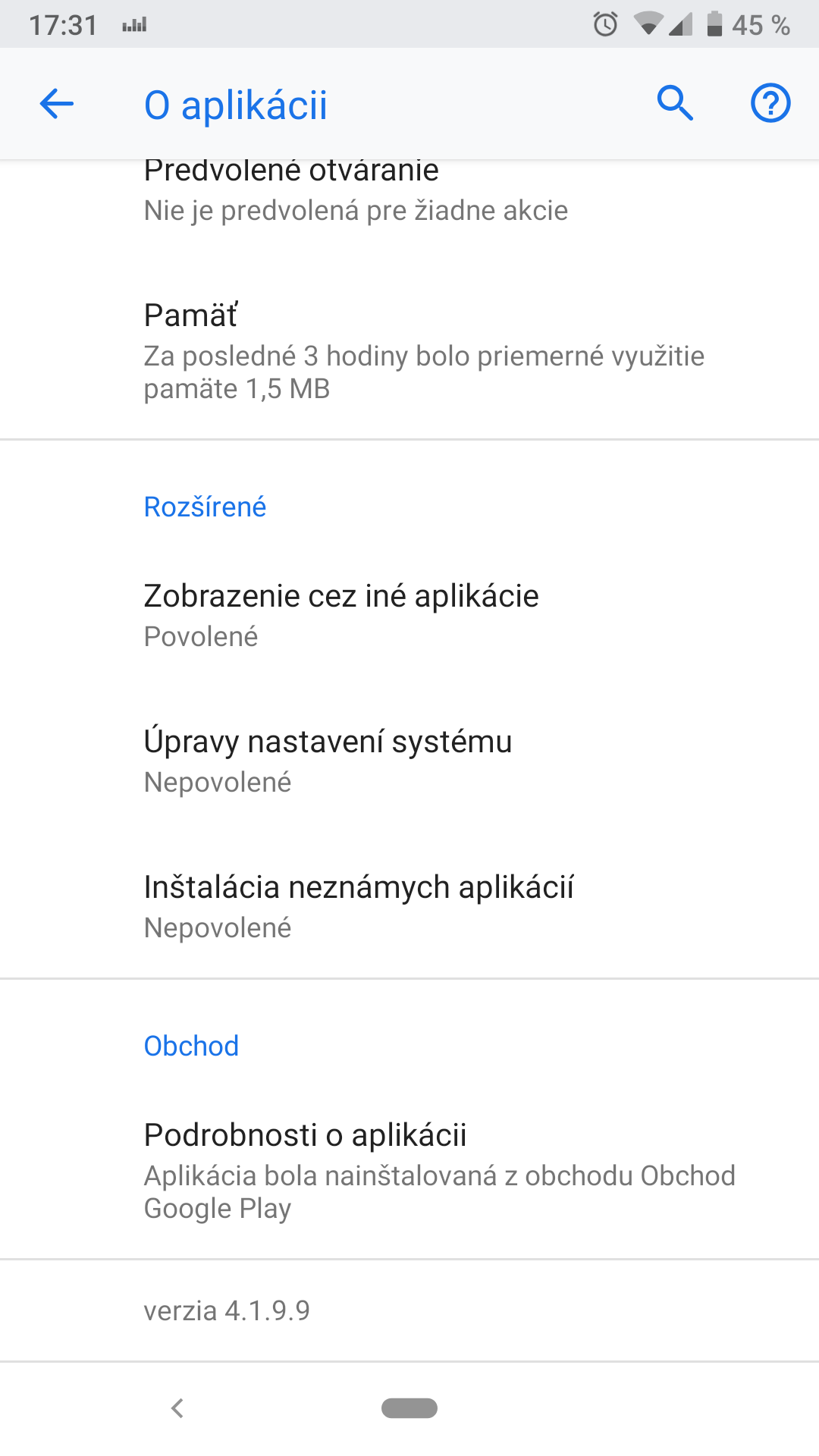The width and height of the screenshot is (819, 1456).
Task: Open search in app info settings
Action: (674, 104)
